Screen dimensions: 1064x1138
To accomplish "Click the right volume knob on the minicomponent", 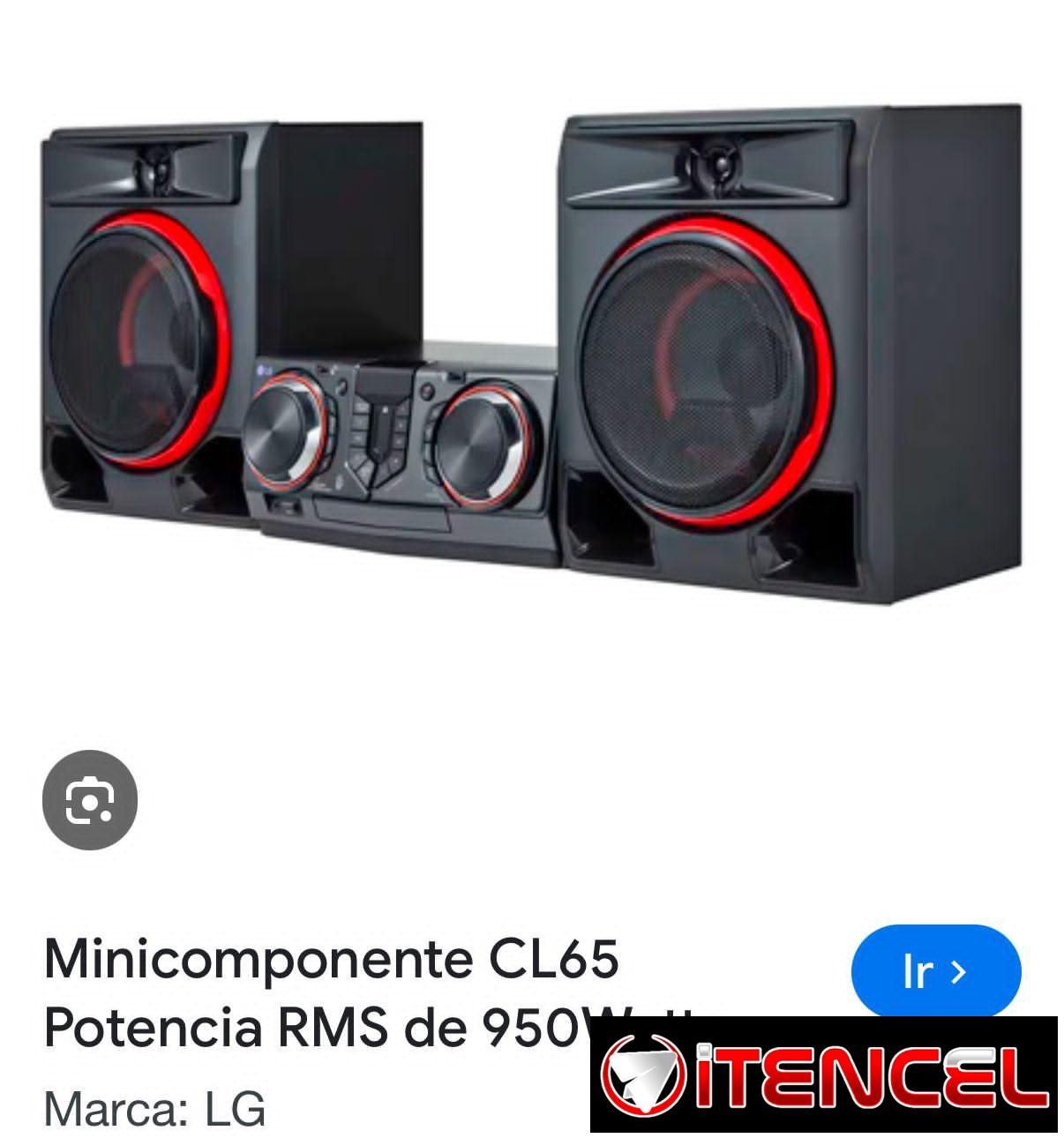I will pos(477,443).
